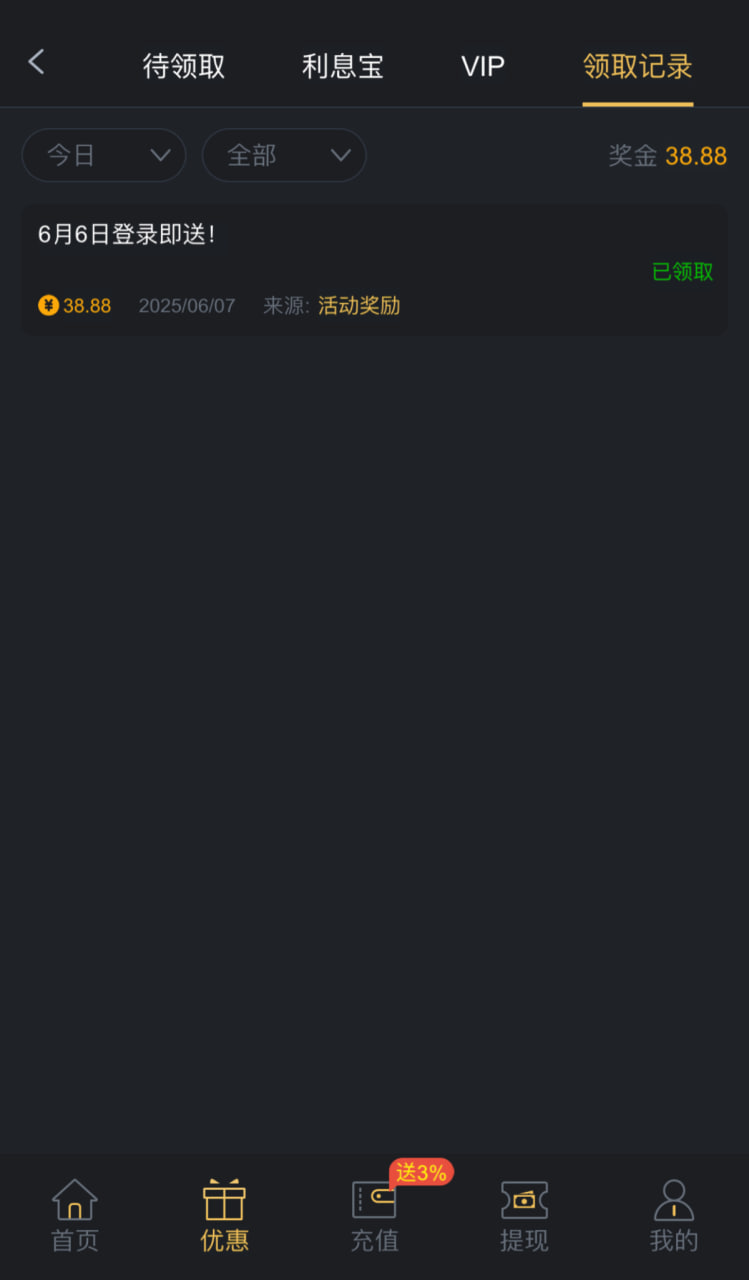The width and height of the screenshot is (749, 1280).
Task: Open the 充值 recharge tab
Action: [x=375, y=1215]
